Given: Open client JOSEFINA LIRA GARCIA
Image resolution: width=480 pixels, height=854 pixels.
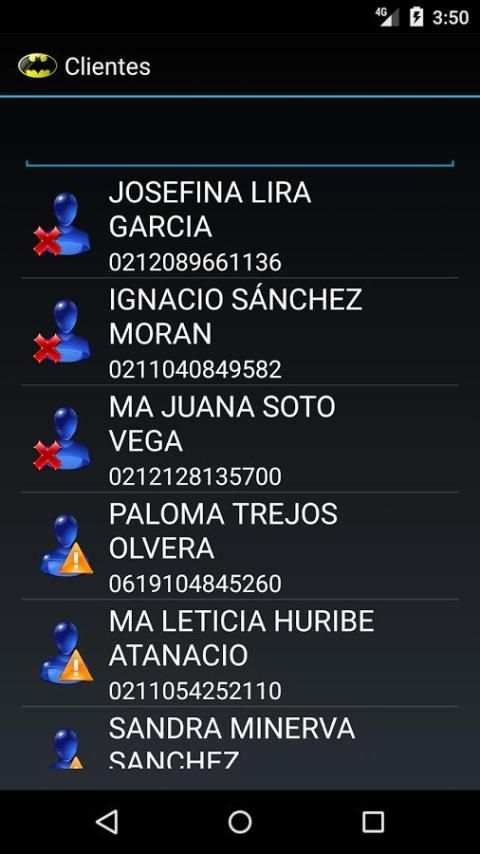Looking at the screenshot, I should 240,224.
